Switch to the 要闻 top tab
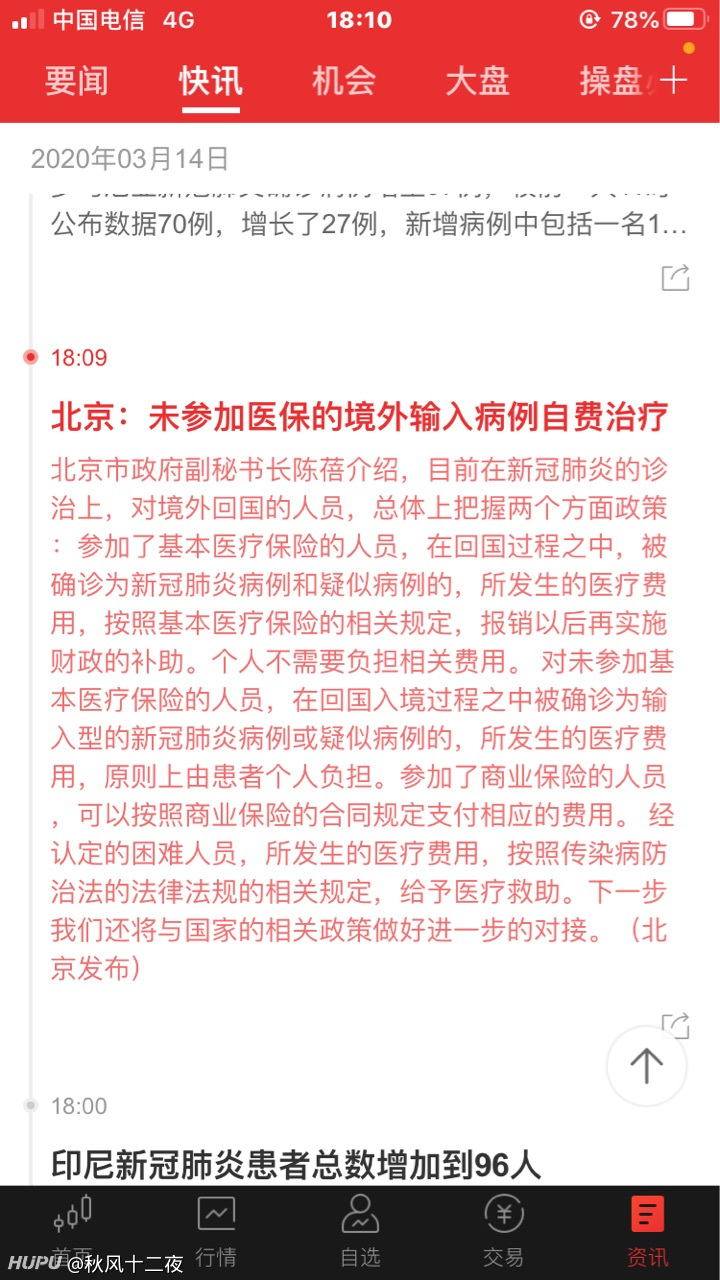The height and width of the screenshot is (1280, 720). point(76,81)
